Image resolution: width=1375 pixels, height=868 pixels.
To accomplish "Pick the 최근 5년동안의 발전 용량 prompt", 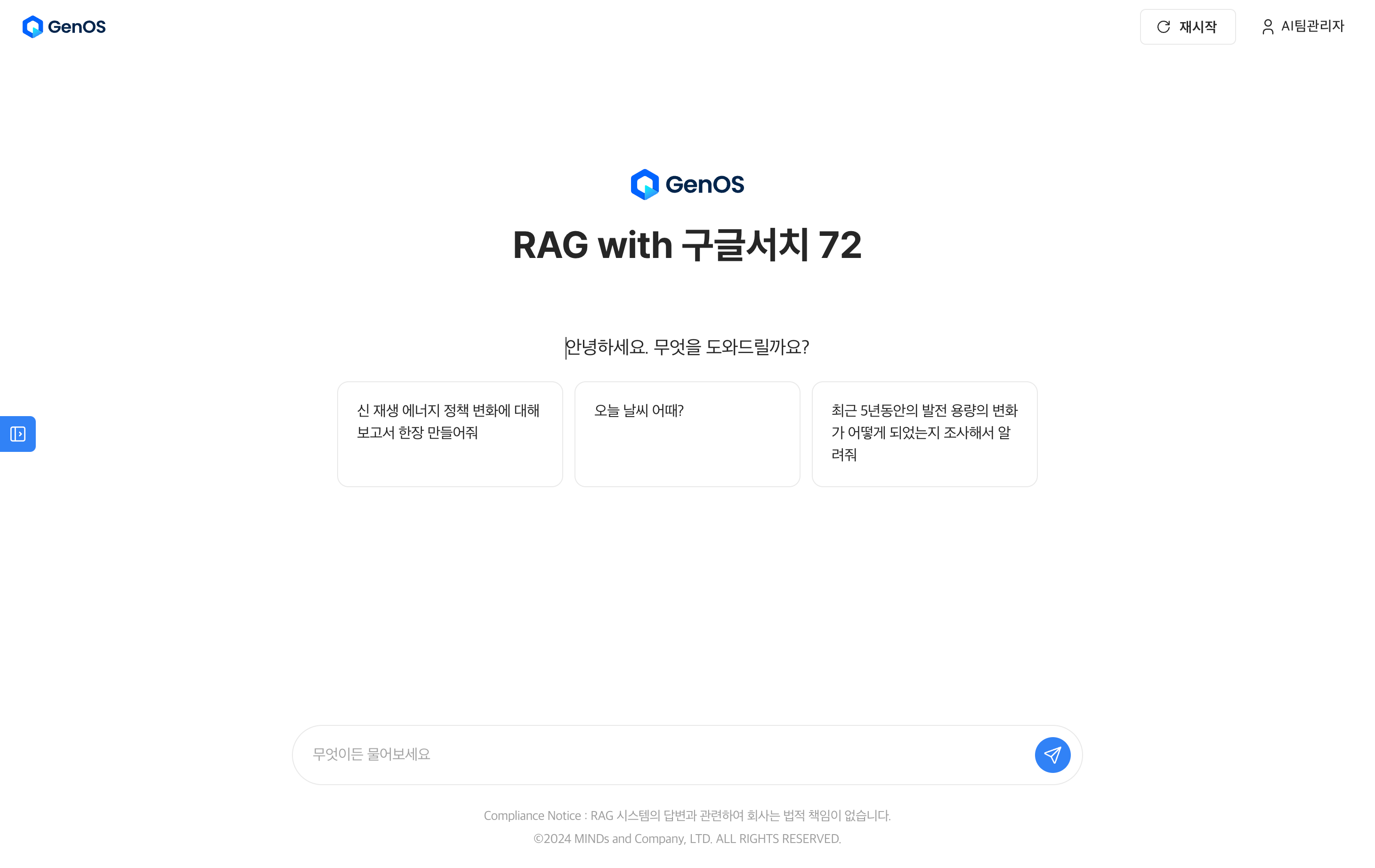I will coord(924,434).
